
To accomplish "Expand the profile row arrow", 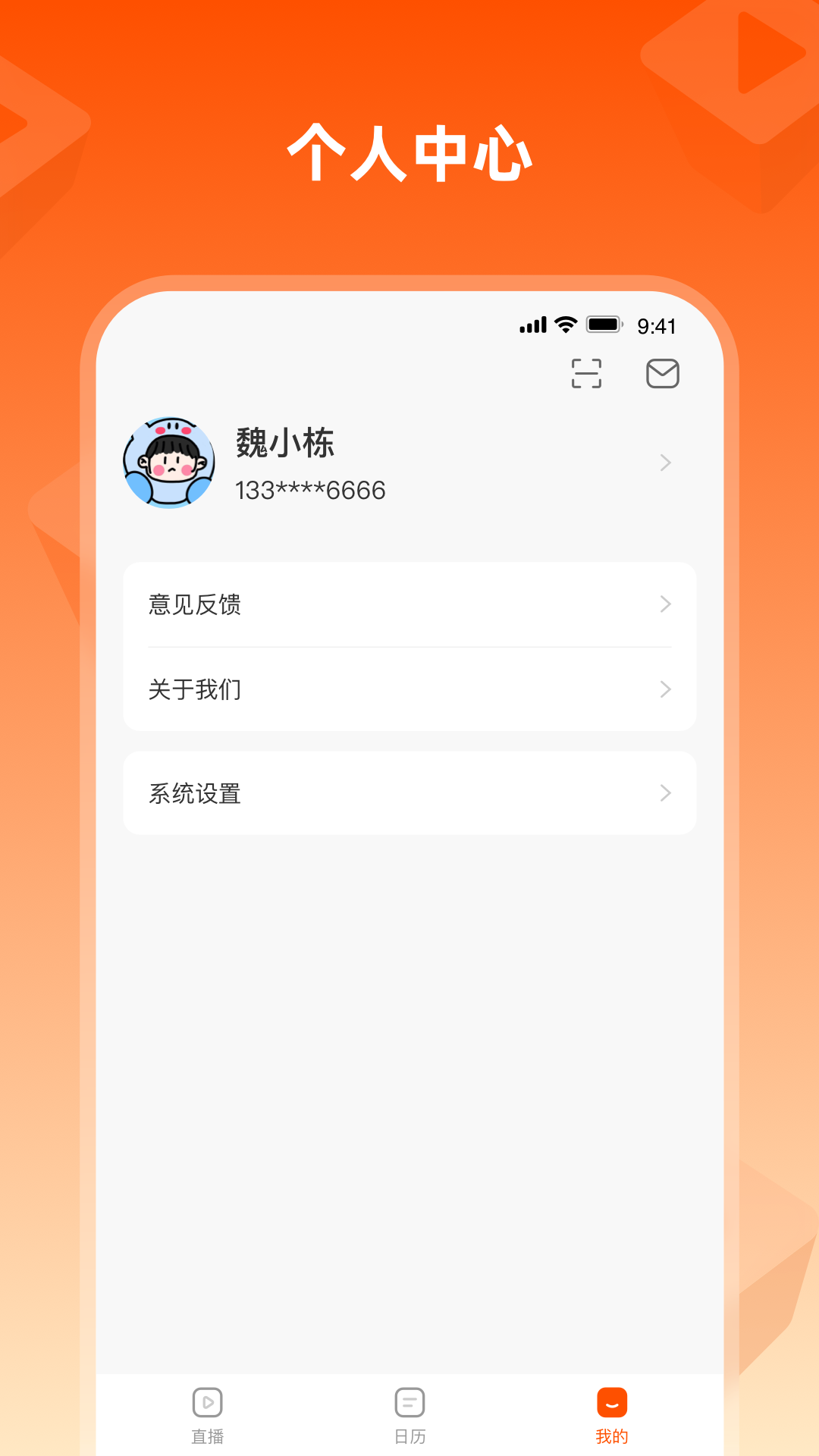I will coord(665,463).
